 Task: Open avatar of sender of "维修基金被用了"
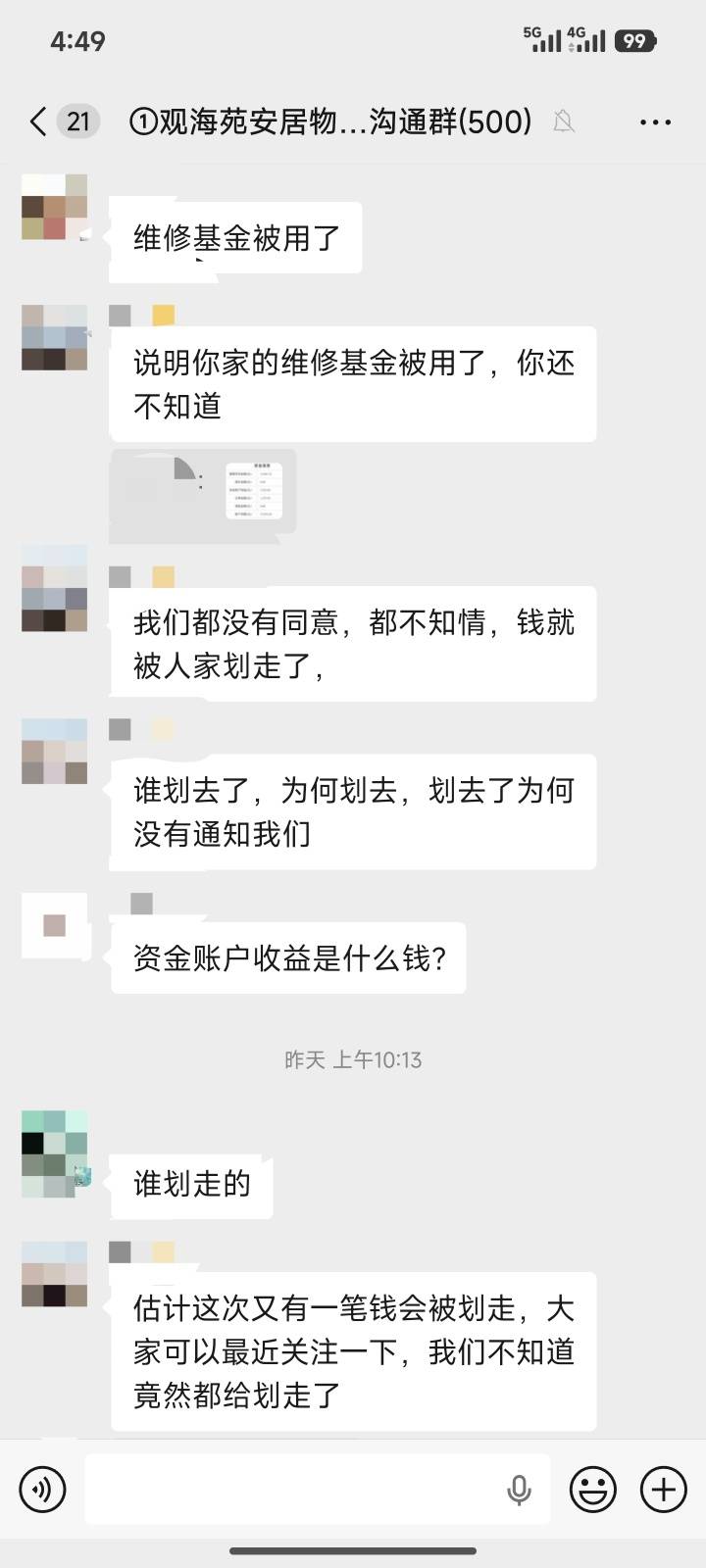55,207
